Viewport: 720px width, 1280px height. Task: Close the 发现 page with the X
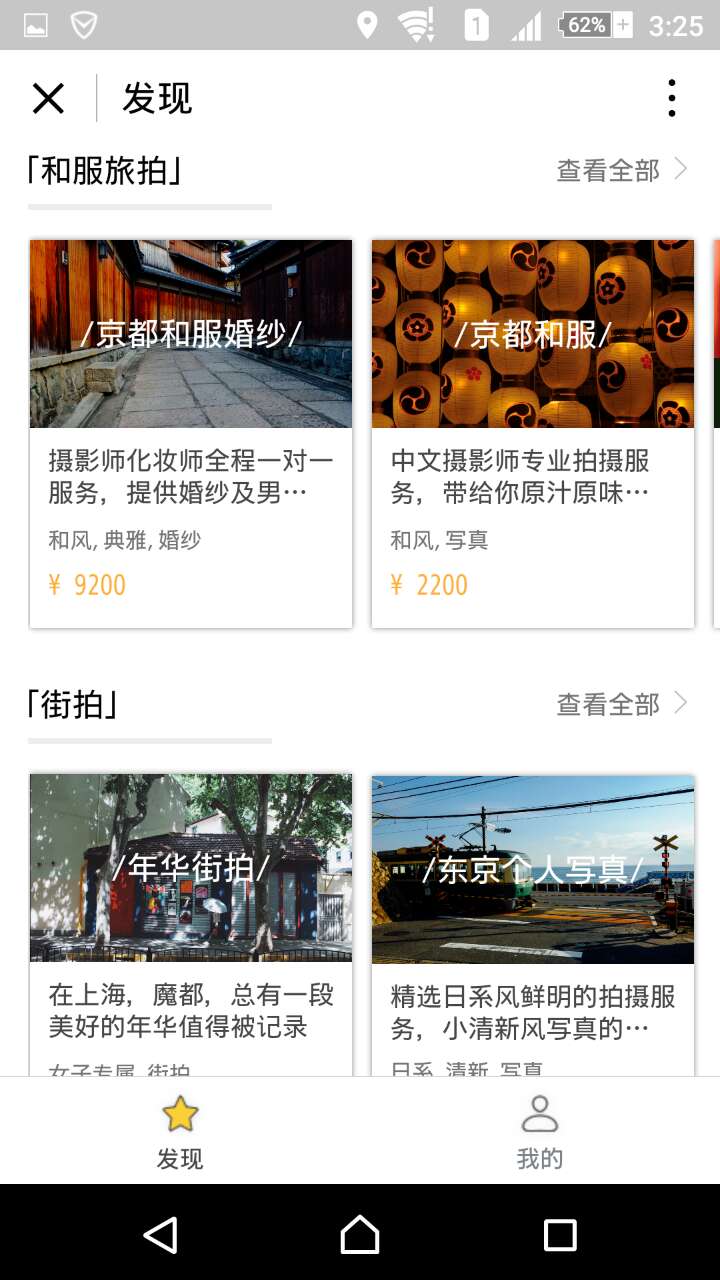48,99
